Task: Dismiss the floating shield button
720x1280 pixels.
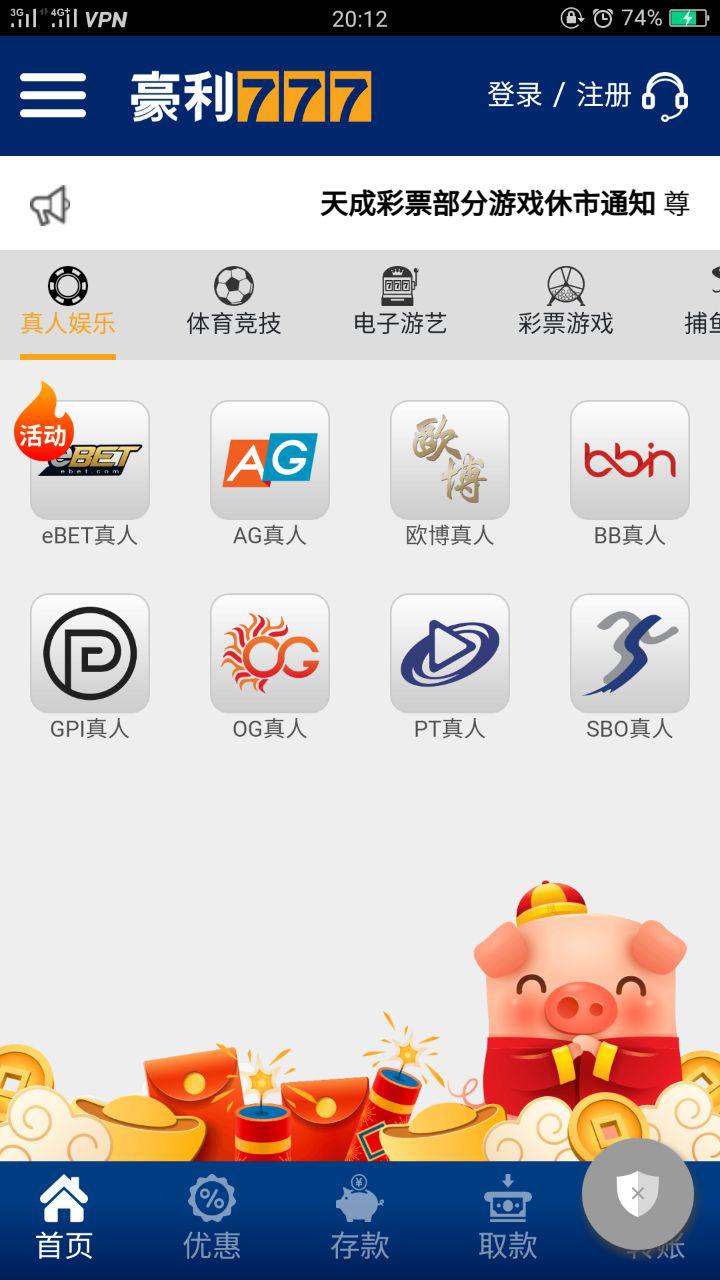Action: pos(638,1194)
